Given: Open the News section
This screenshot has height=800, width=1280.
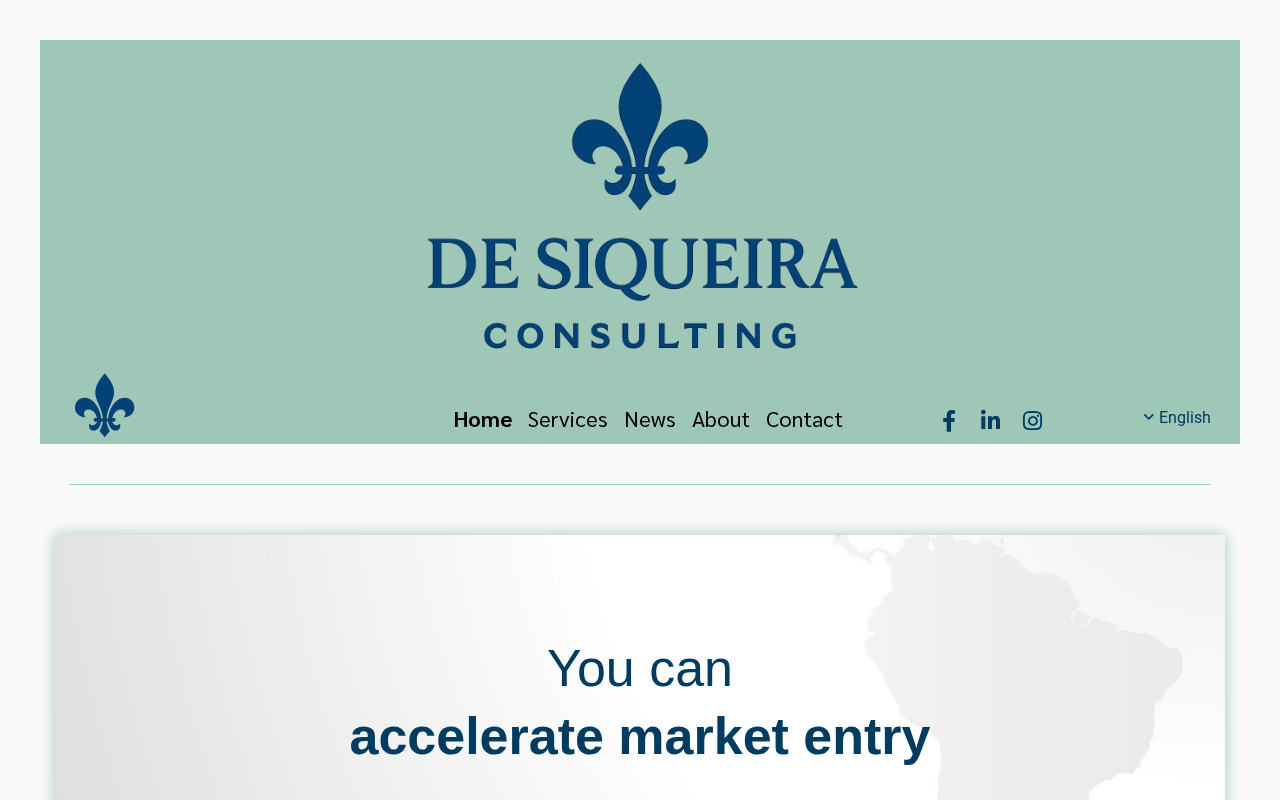Looking at the screenshot, I should coord(649,420).
